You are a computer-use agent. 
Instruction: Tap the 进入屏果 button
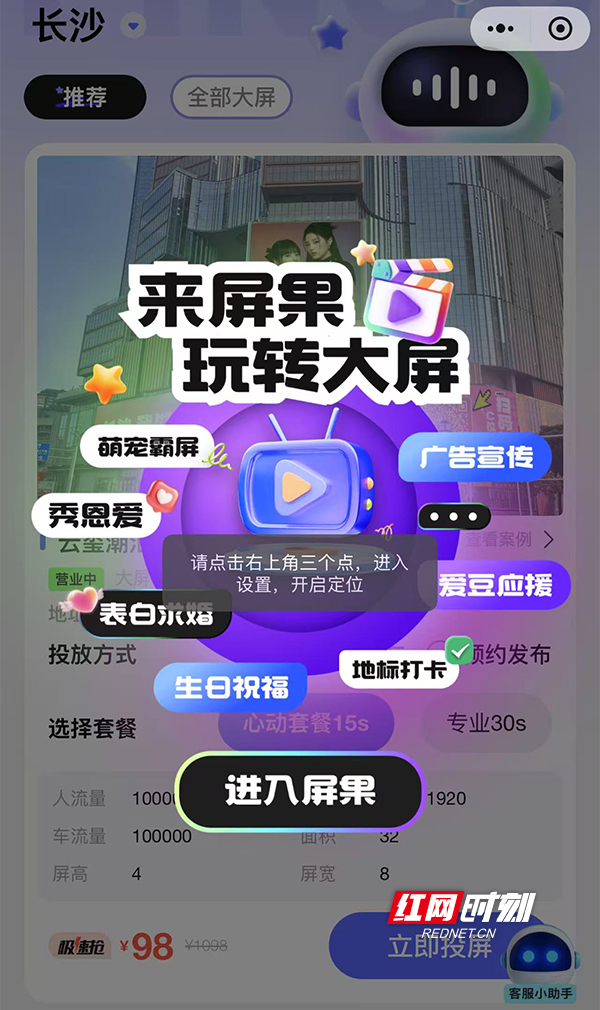[300, 791]
